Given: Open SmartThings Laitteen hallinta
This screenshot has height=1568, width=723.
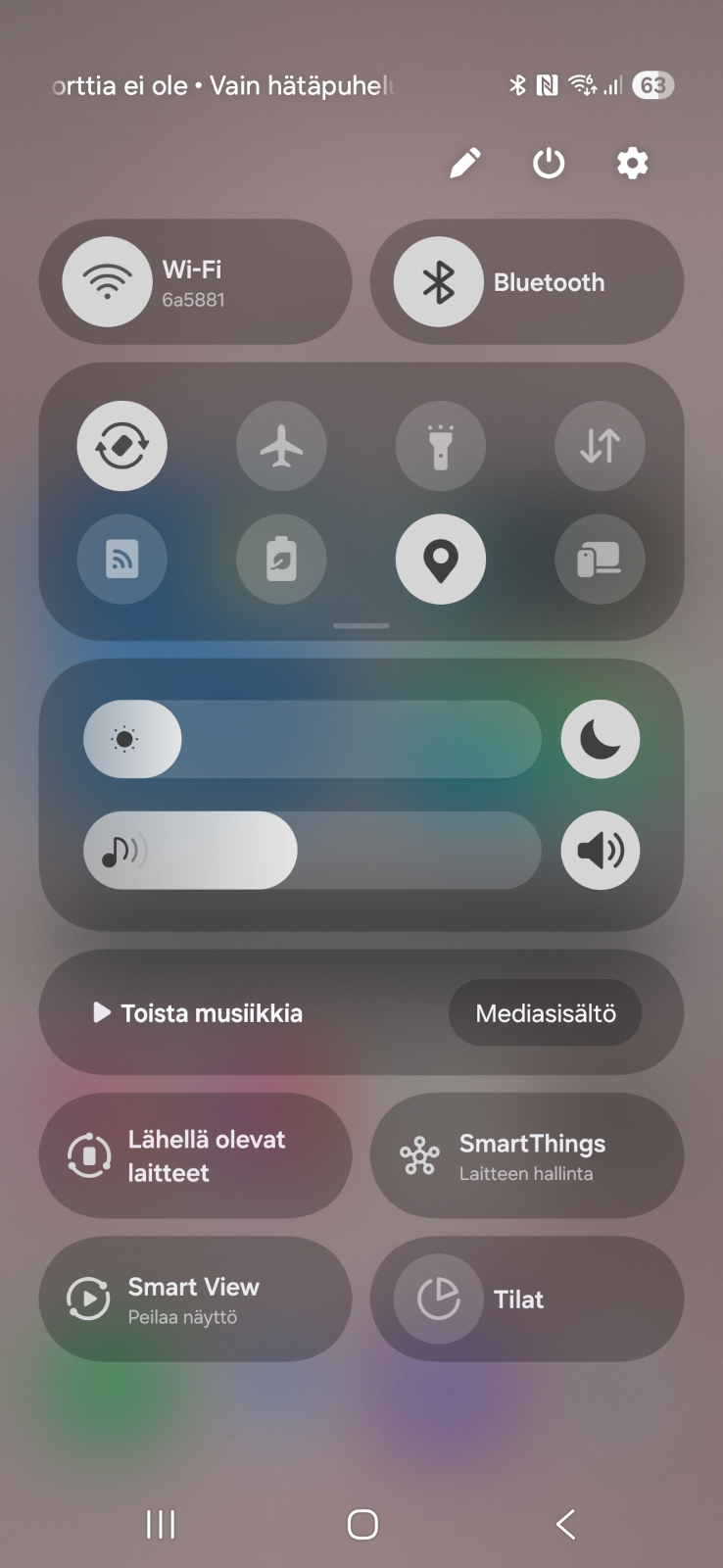Looking at the screenshot, I should point(527,1156).
